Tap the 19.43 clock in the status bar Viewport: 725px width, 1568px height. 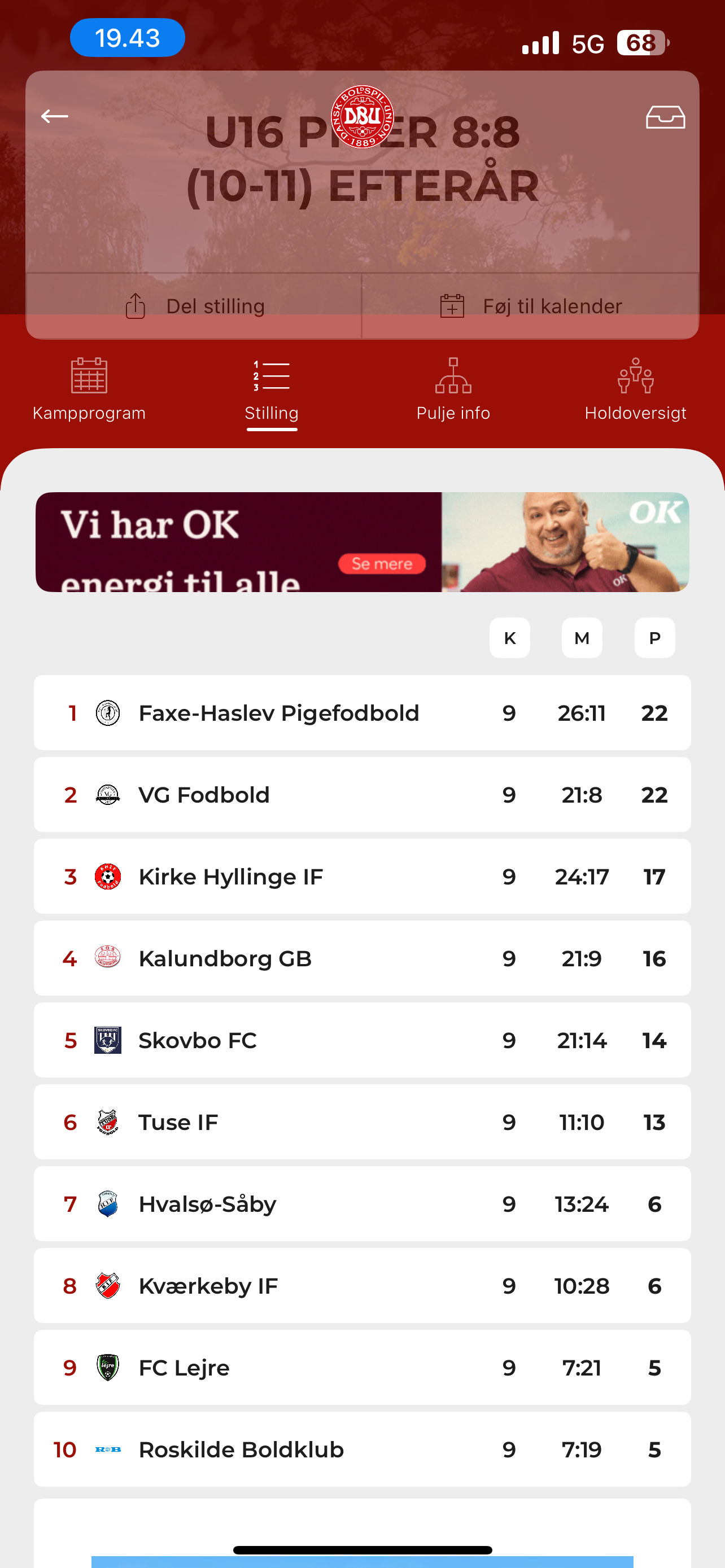(126, 37)
